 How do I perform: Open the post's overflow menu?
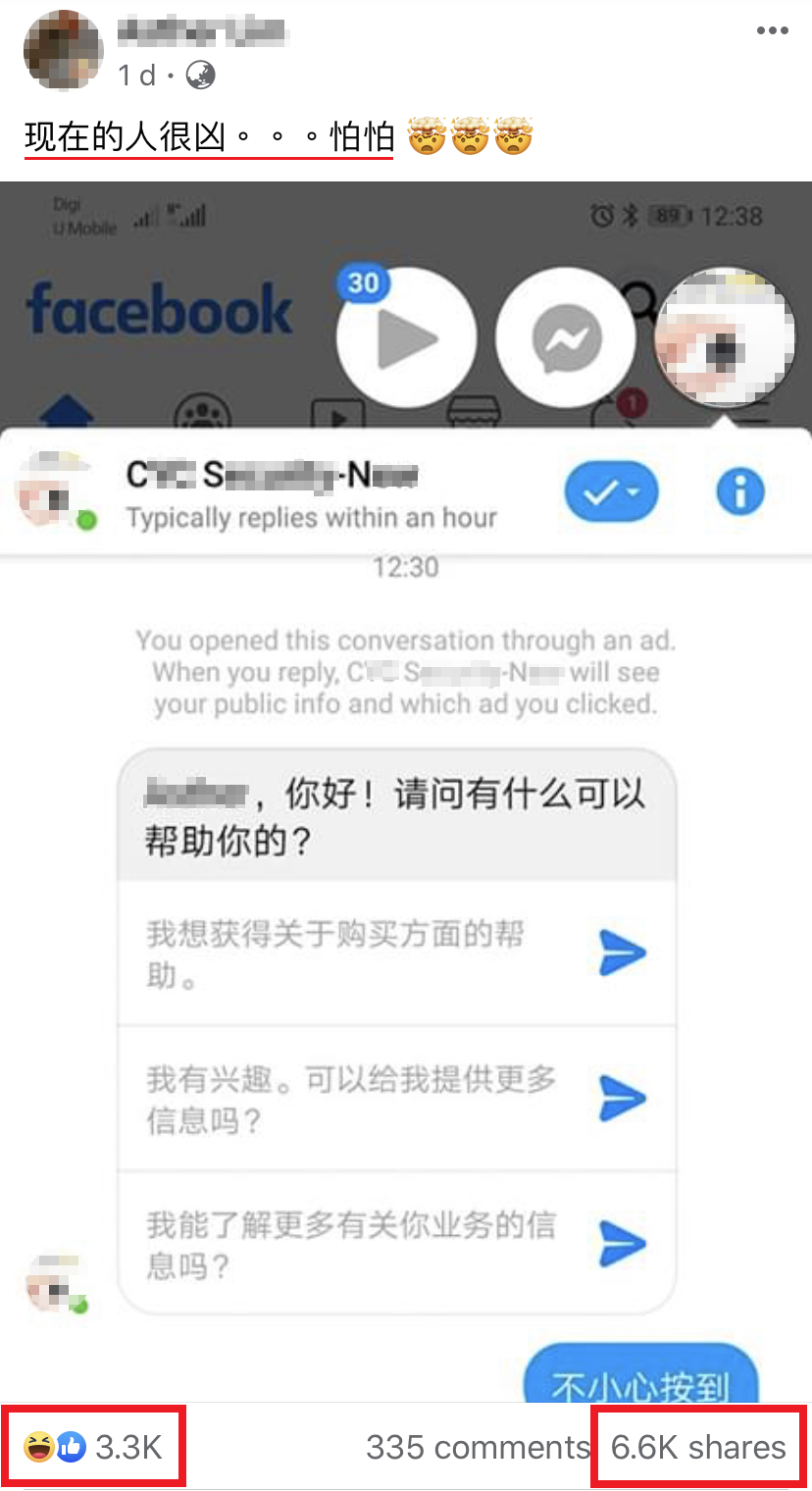click(772, 30)
